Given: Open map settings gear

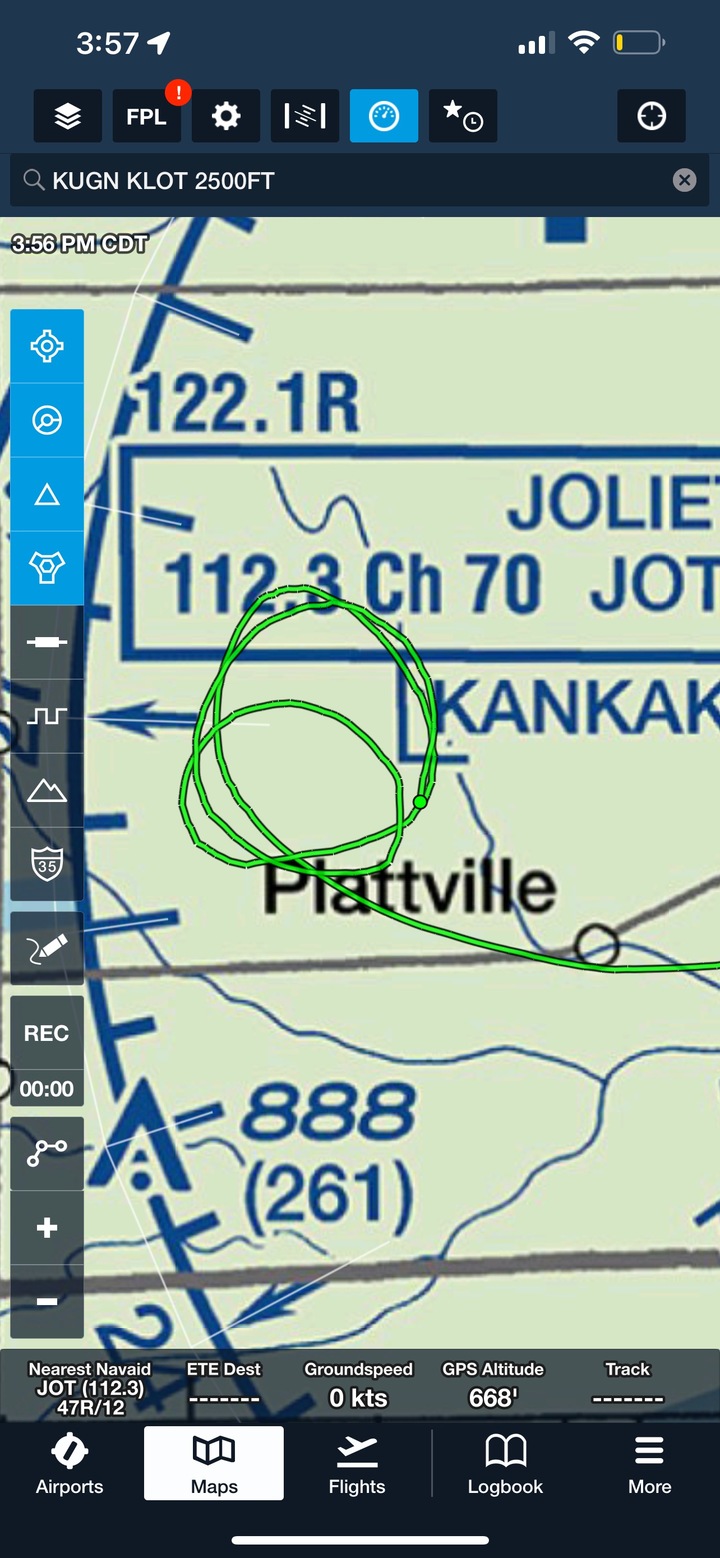Looking at the screenshot, I should (226, 116).
